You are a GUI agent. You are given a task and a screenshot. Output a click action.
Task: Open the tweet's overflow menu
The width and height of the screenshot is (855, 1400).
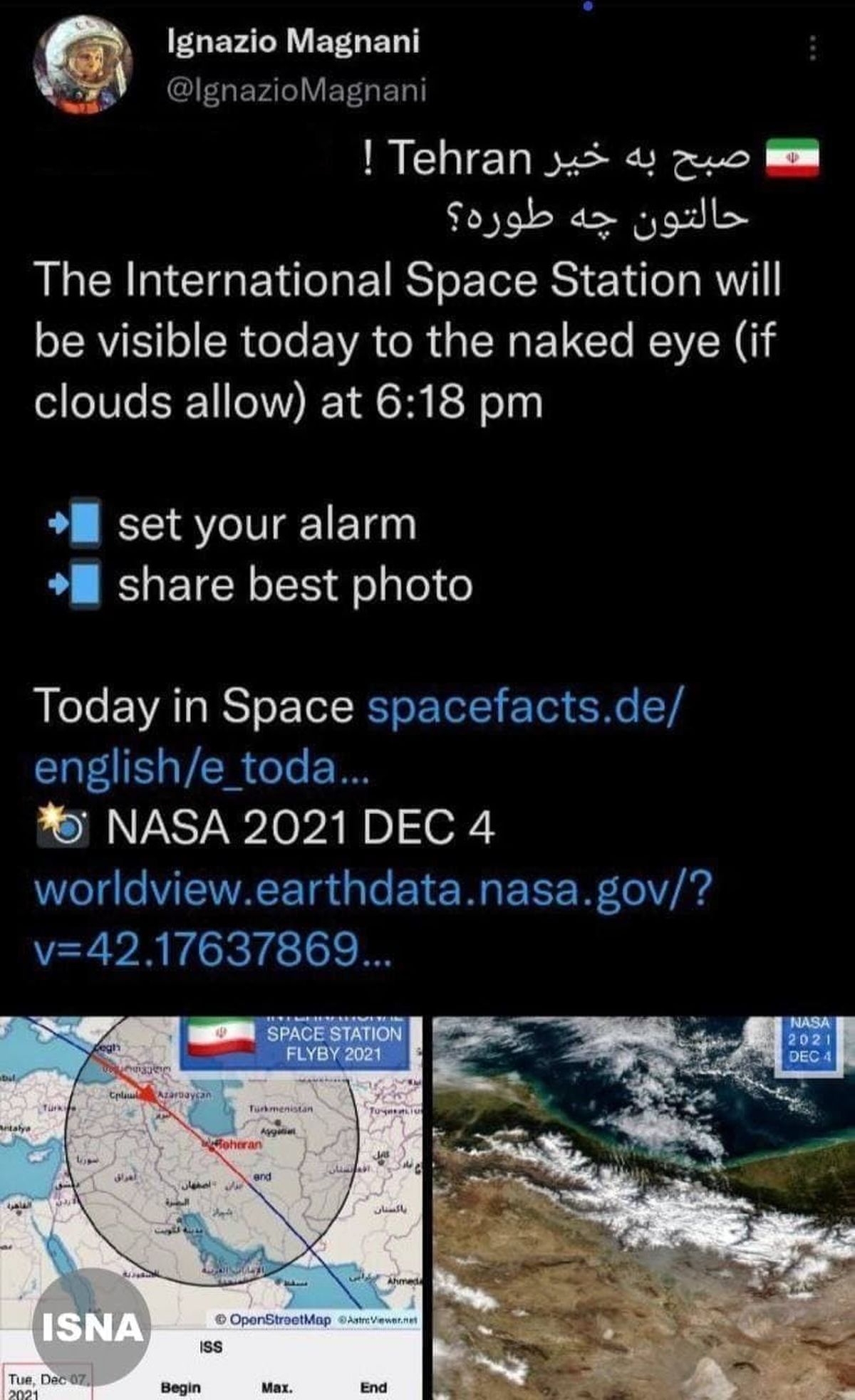812,48
